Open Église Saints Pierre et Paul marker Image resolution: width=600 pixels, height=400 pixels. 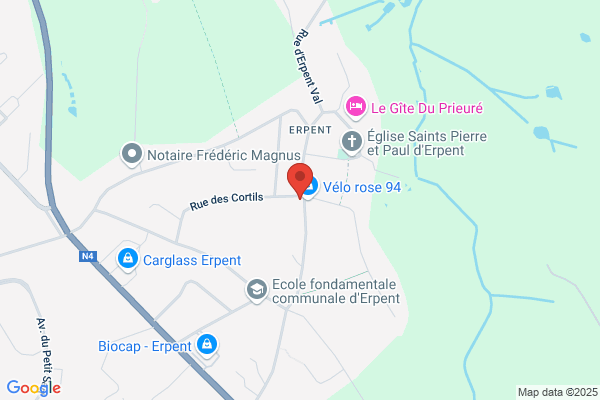coord(352,142)
